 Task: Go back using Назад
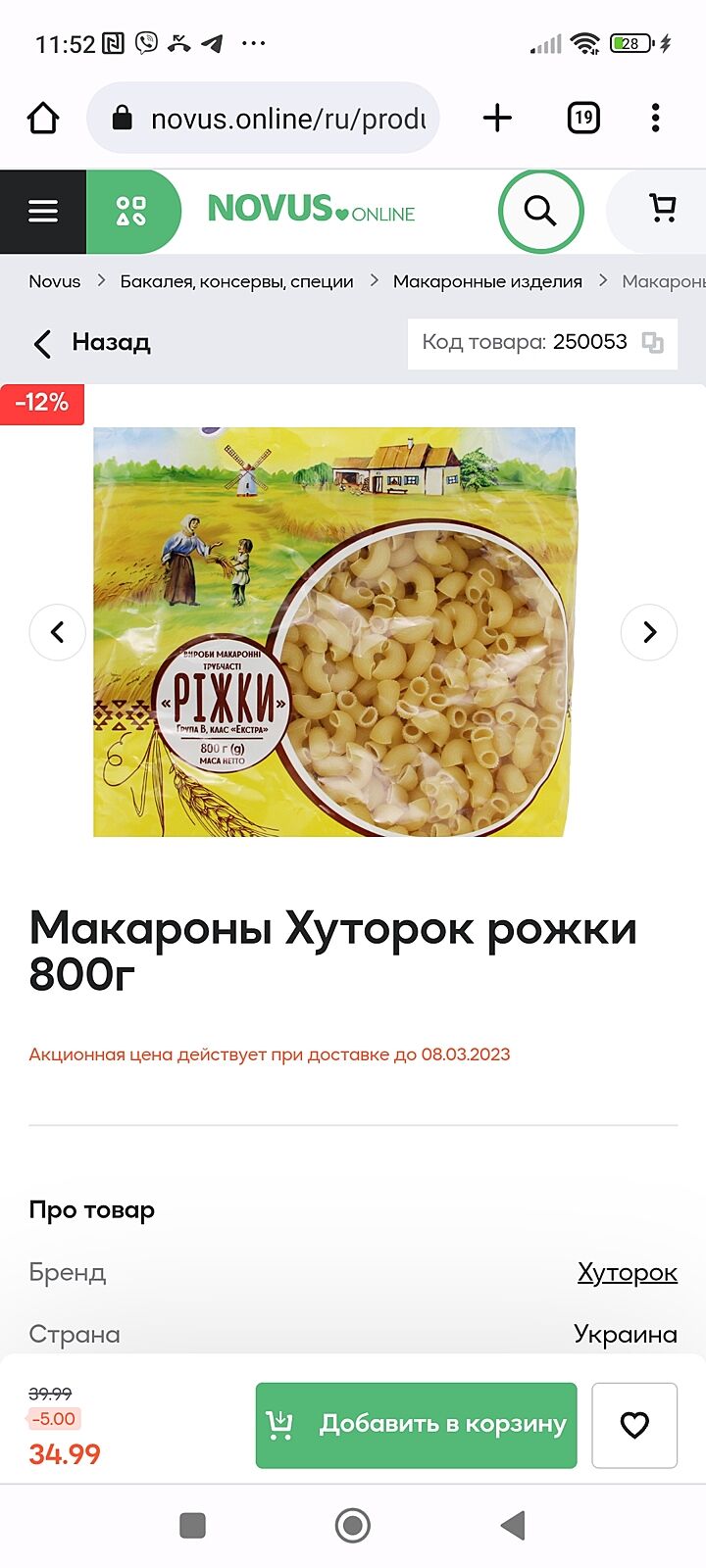point(92,343)
